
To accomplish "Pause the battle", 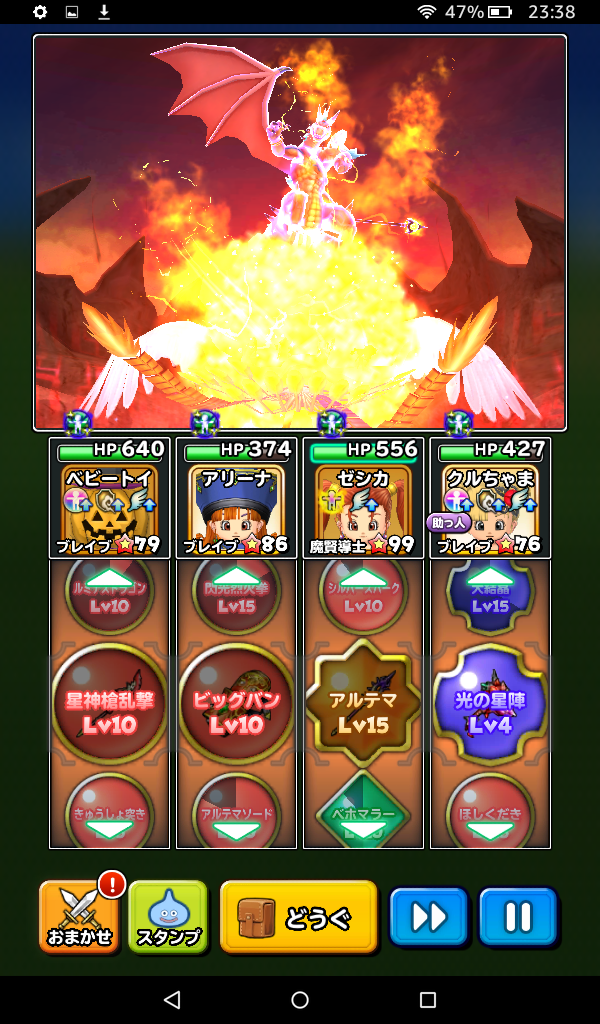I will pos(517,916).
